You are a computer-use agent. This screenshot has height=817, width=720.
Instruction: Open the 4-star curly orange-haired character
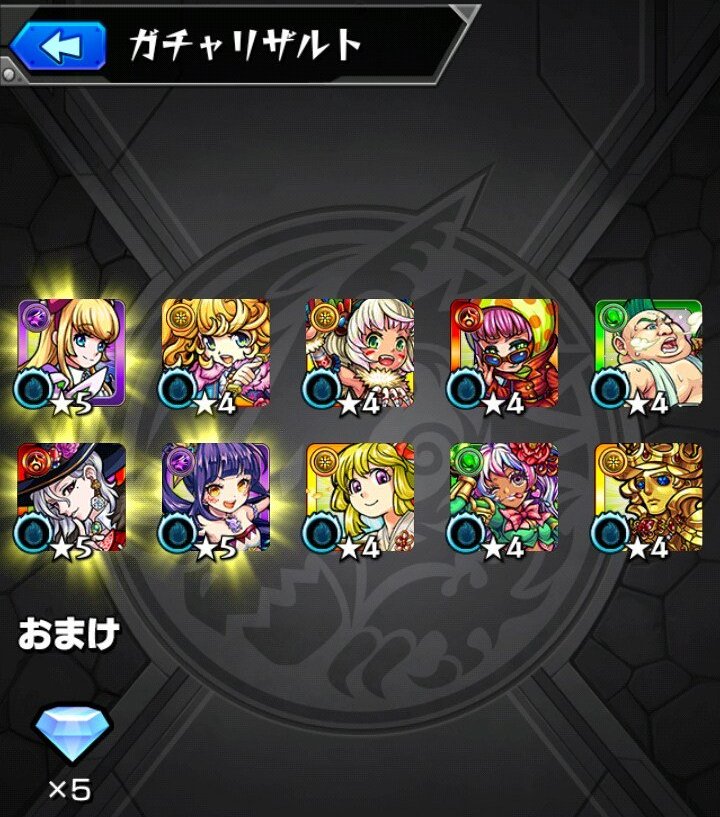(215, 354)
